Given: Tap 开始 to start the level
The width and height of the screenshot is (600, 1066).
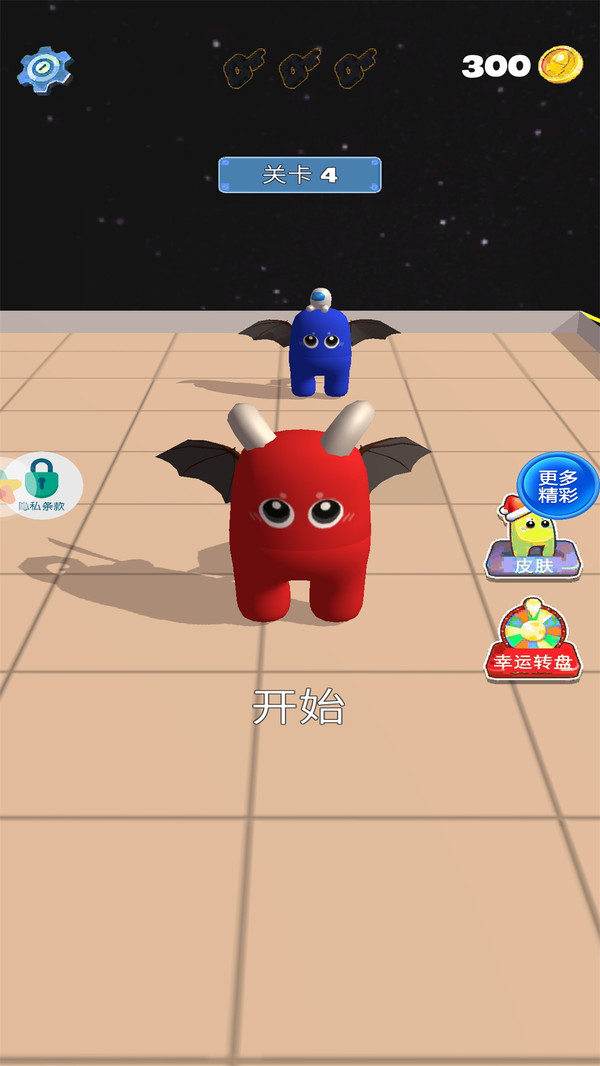Looking at the screenshot, I should 298,707.
